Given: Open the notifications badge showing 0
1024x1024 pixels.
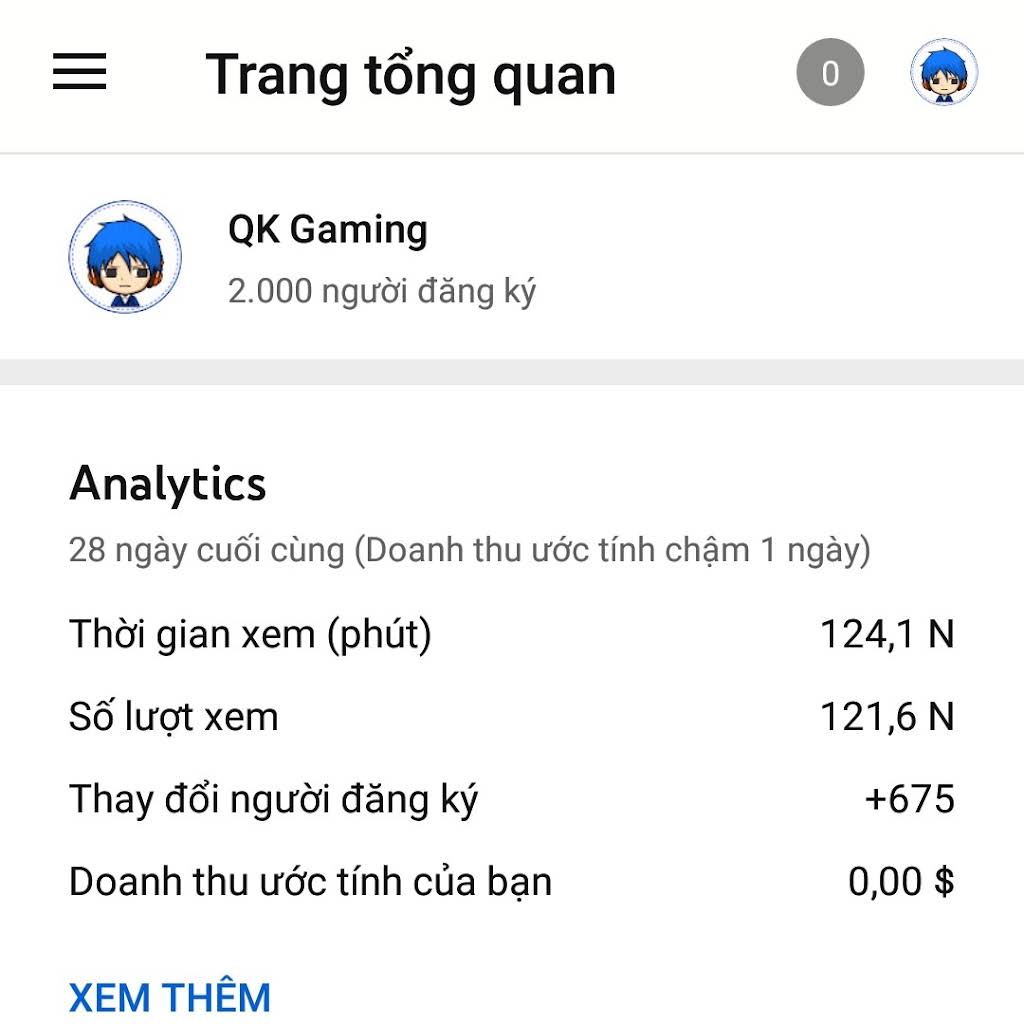Looking at the screenshot, I should [x=830, y=73].
